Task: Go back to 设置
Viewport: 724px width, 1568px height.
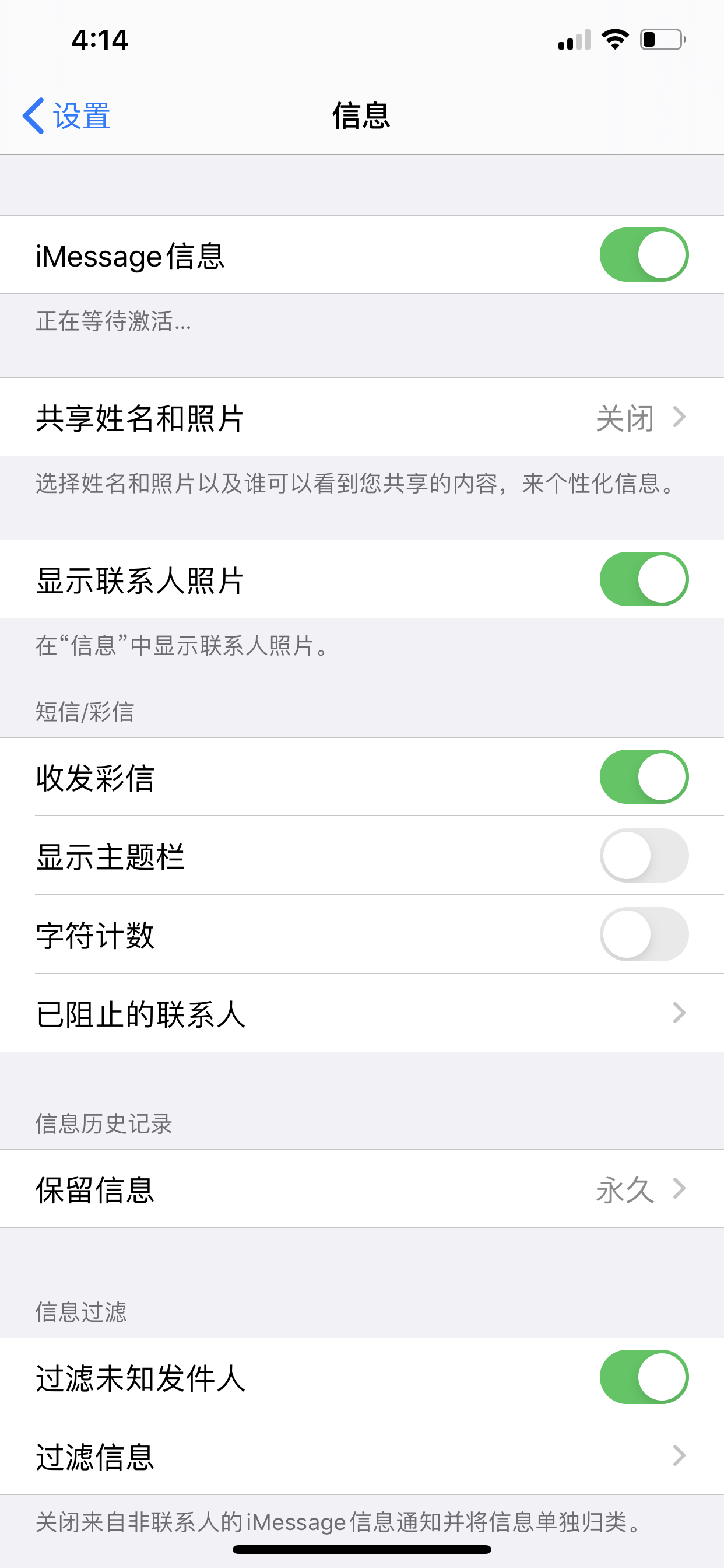Action: [x=66, y=116]
